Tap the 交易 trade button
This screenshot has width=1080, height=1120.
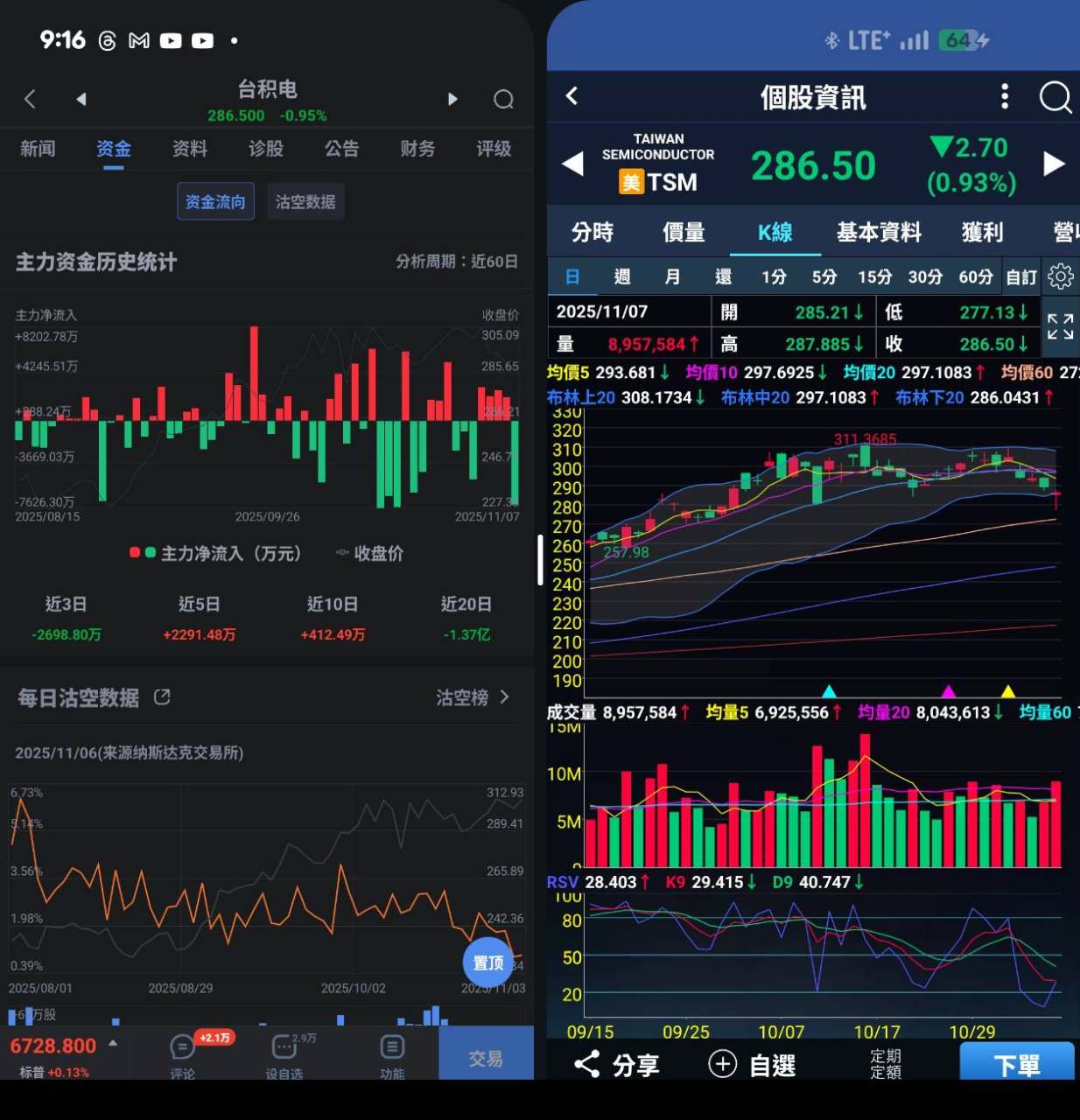[x=486, y=1058]
